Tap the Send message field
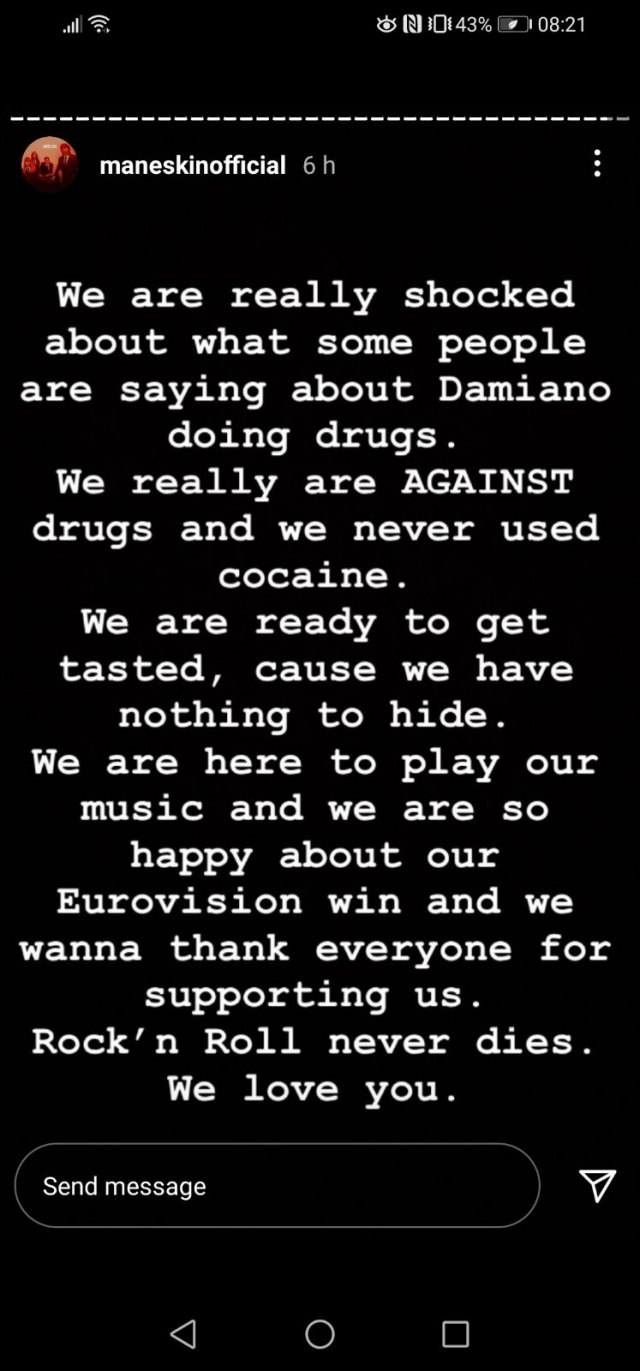 (x=277, y=1186)
